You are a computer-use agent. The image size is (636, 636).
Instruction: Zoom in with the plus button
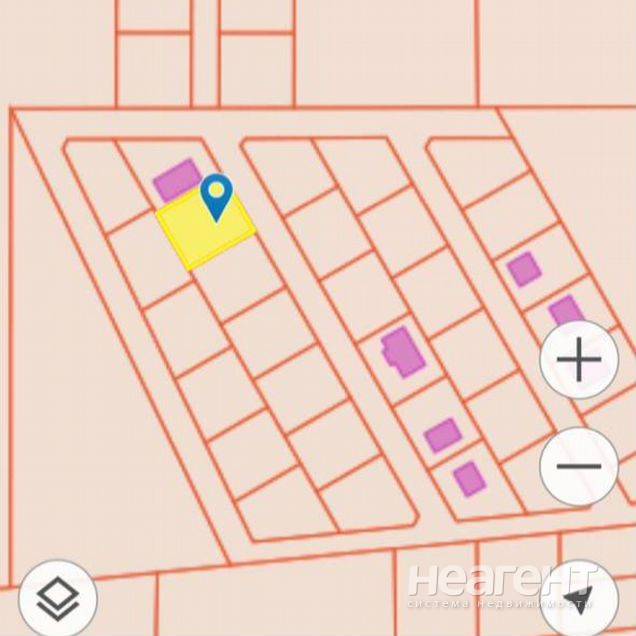tap(579, 361)
